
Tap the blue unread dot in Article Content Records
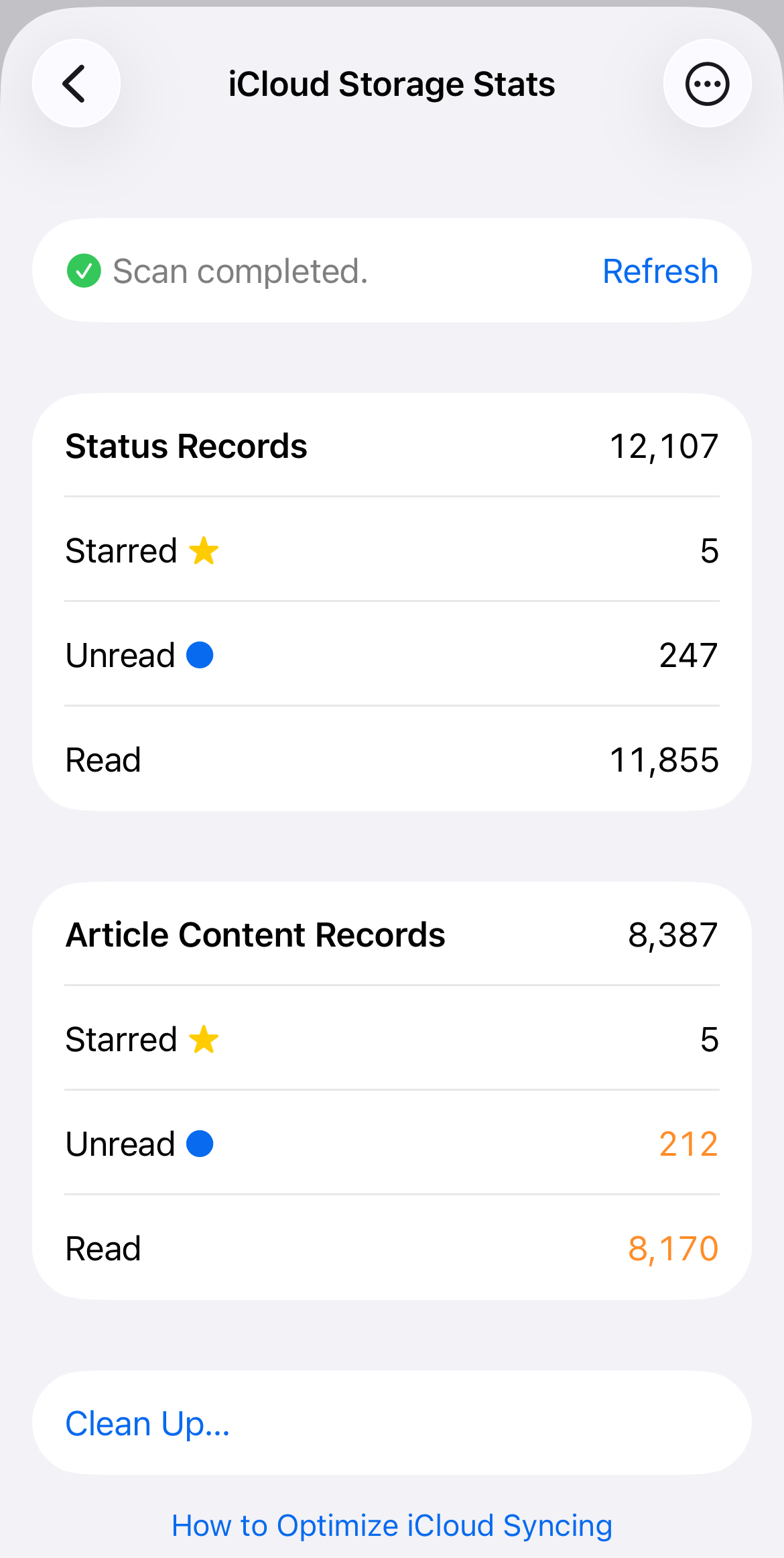click(199, 1143)
